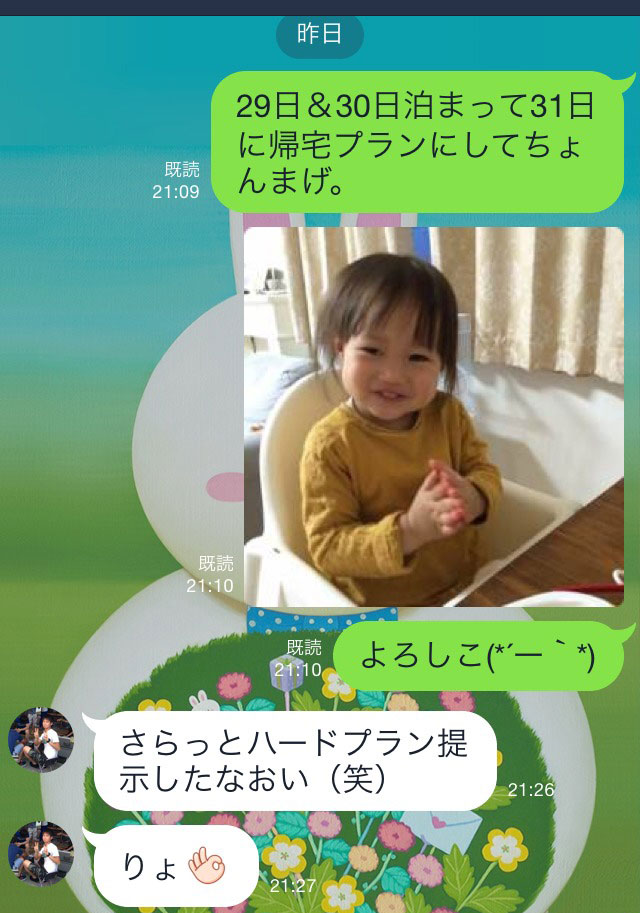Tap sender's avatar beside りょ message
640x913 pixels.
point(41,853)
